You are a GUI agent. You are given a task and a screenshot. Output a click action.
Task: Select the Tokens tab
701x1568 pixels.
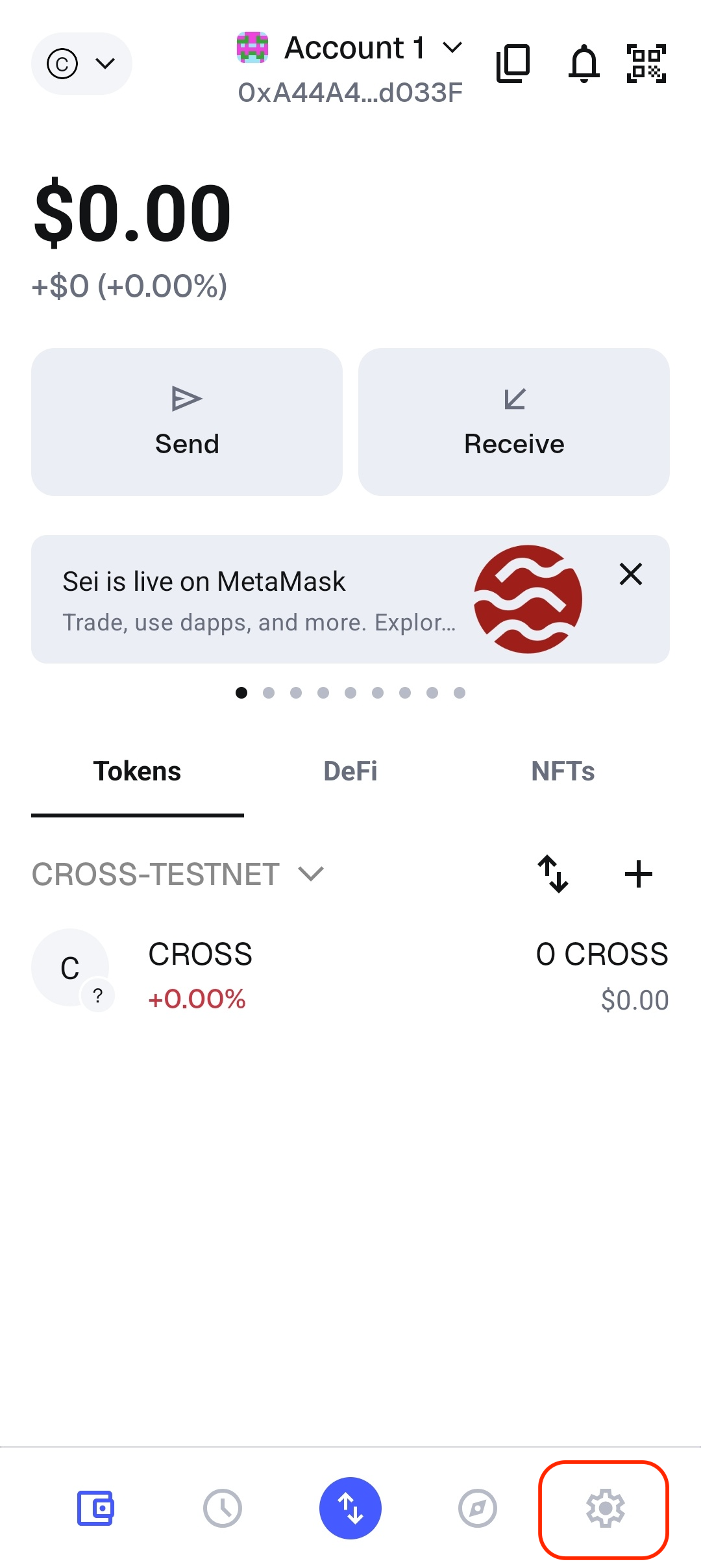pyautogui.click(x=138, y=771)
